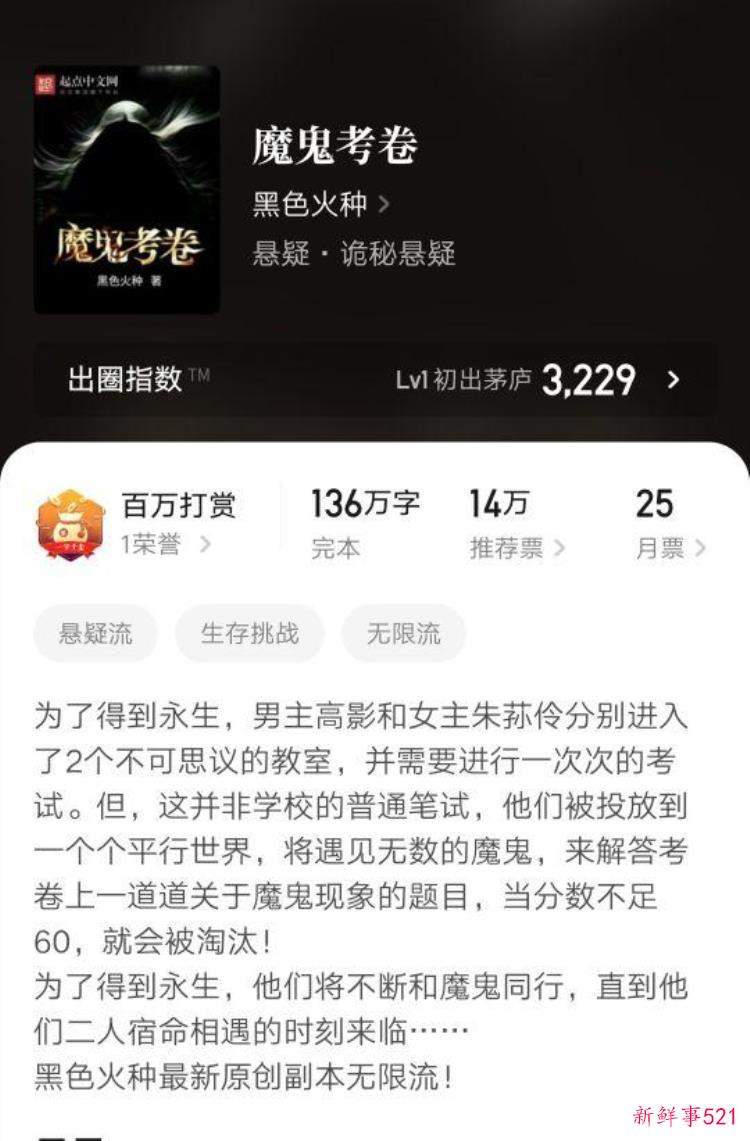The width and height of the screenshot is (750, 1141).
Task: Select the 悬疑流 tag chip
Action: click(x=96, y=633)
